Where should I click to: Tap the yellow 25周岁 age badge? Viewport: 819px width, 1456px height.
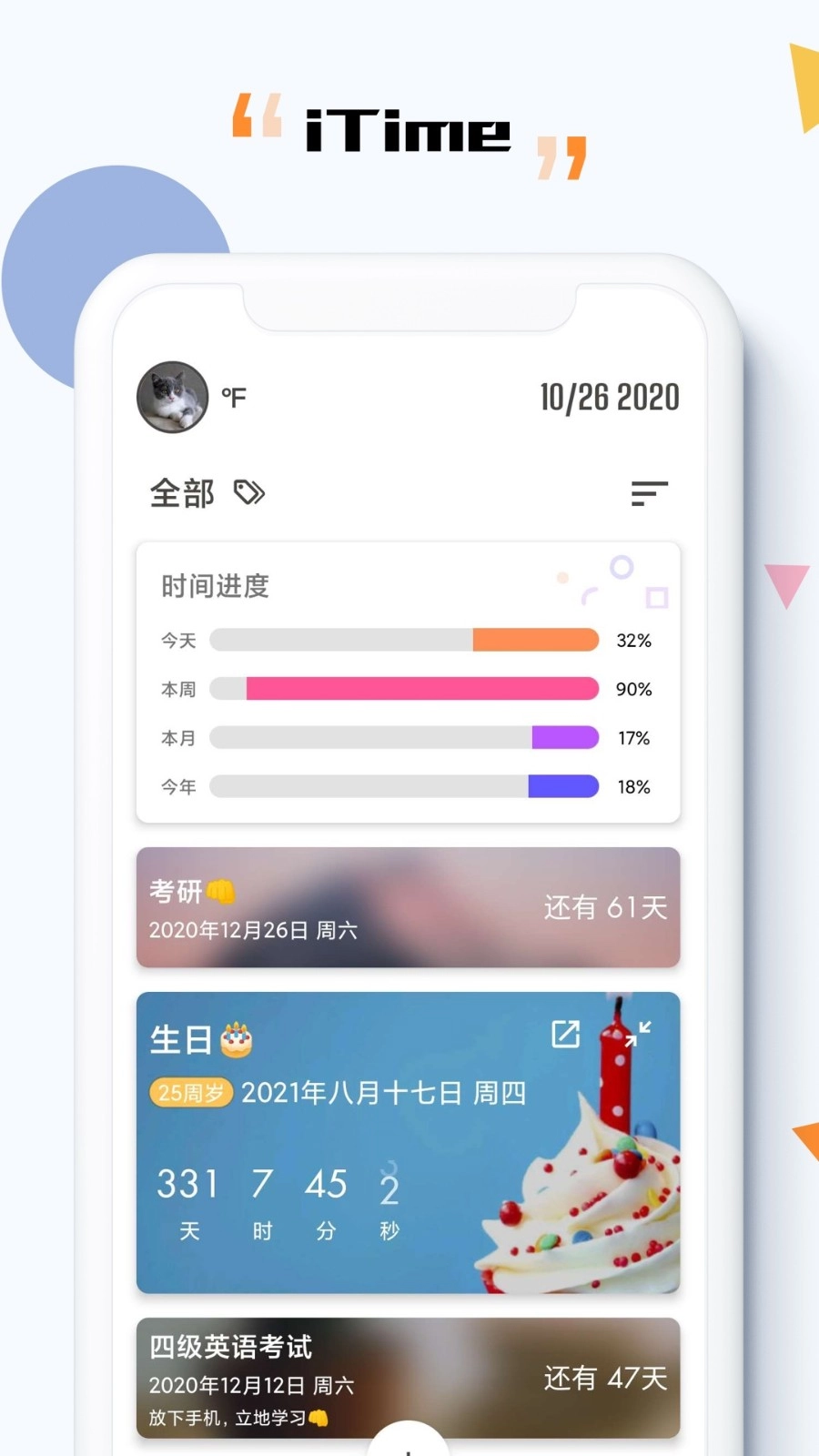point(190,1092)
